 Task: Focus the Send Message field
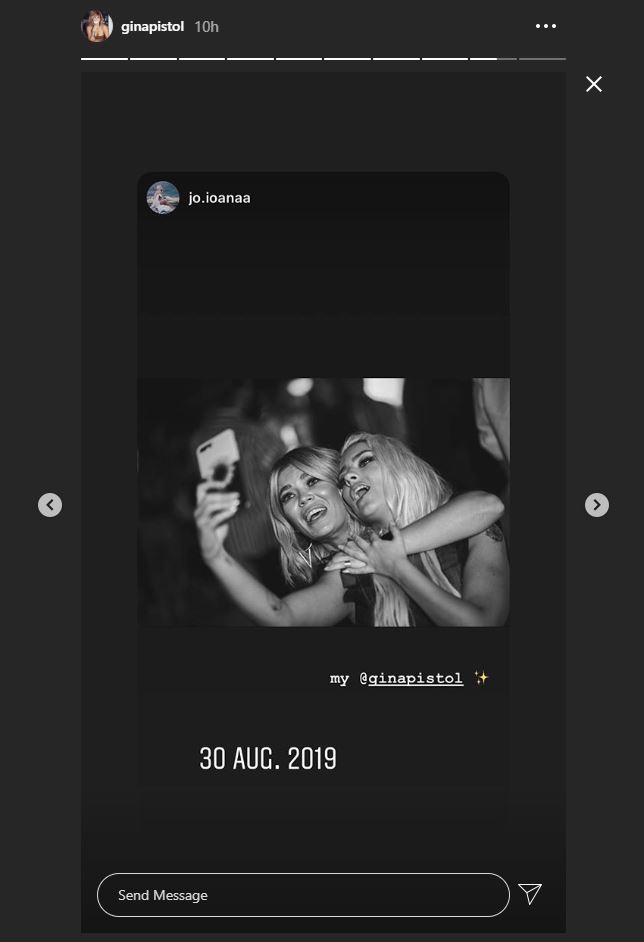click(302, 895)
